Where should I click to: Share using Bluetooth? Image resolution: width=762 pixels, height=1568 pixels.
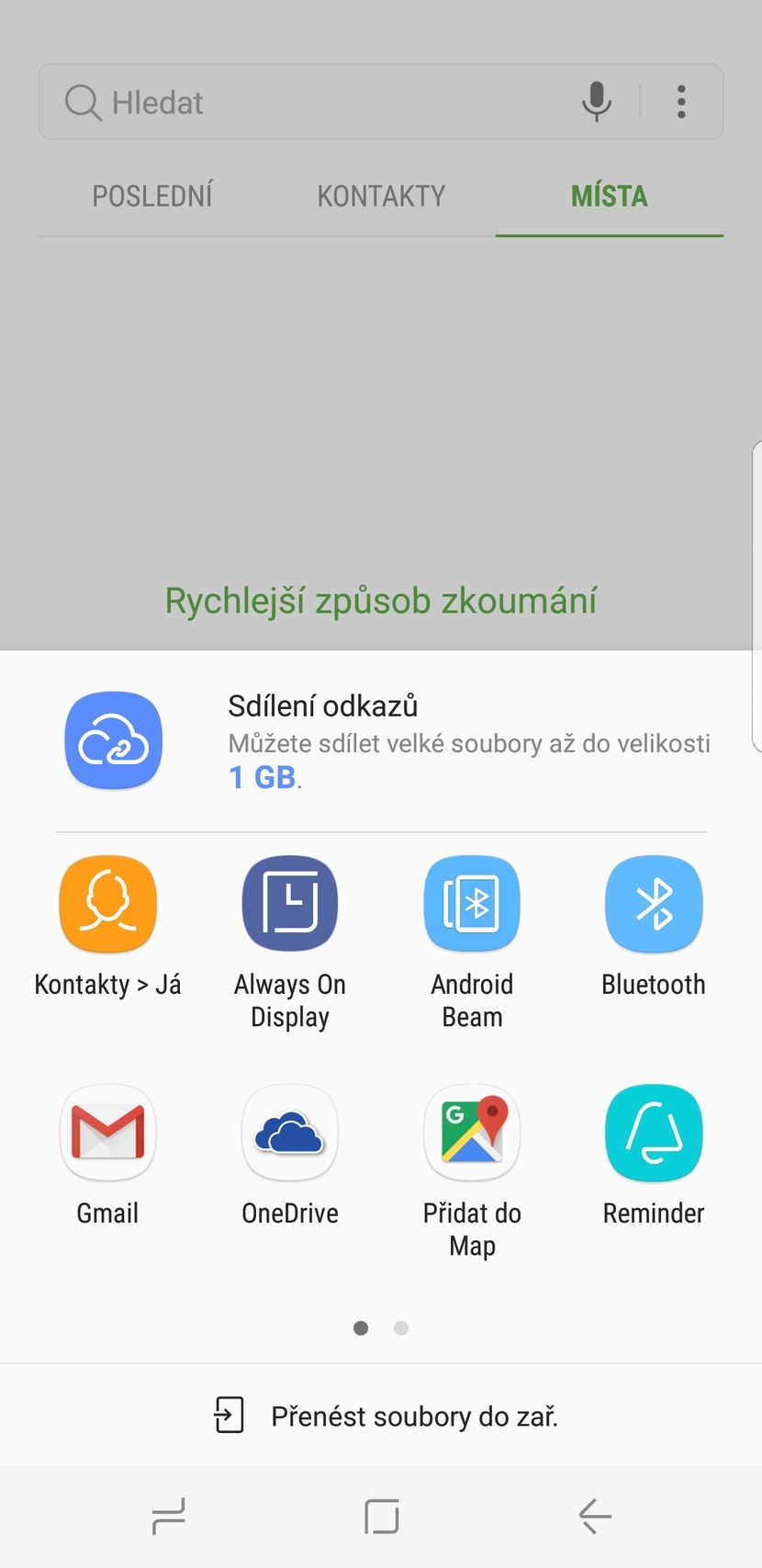(x=653, y=903)
